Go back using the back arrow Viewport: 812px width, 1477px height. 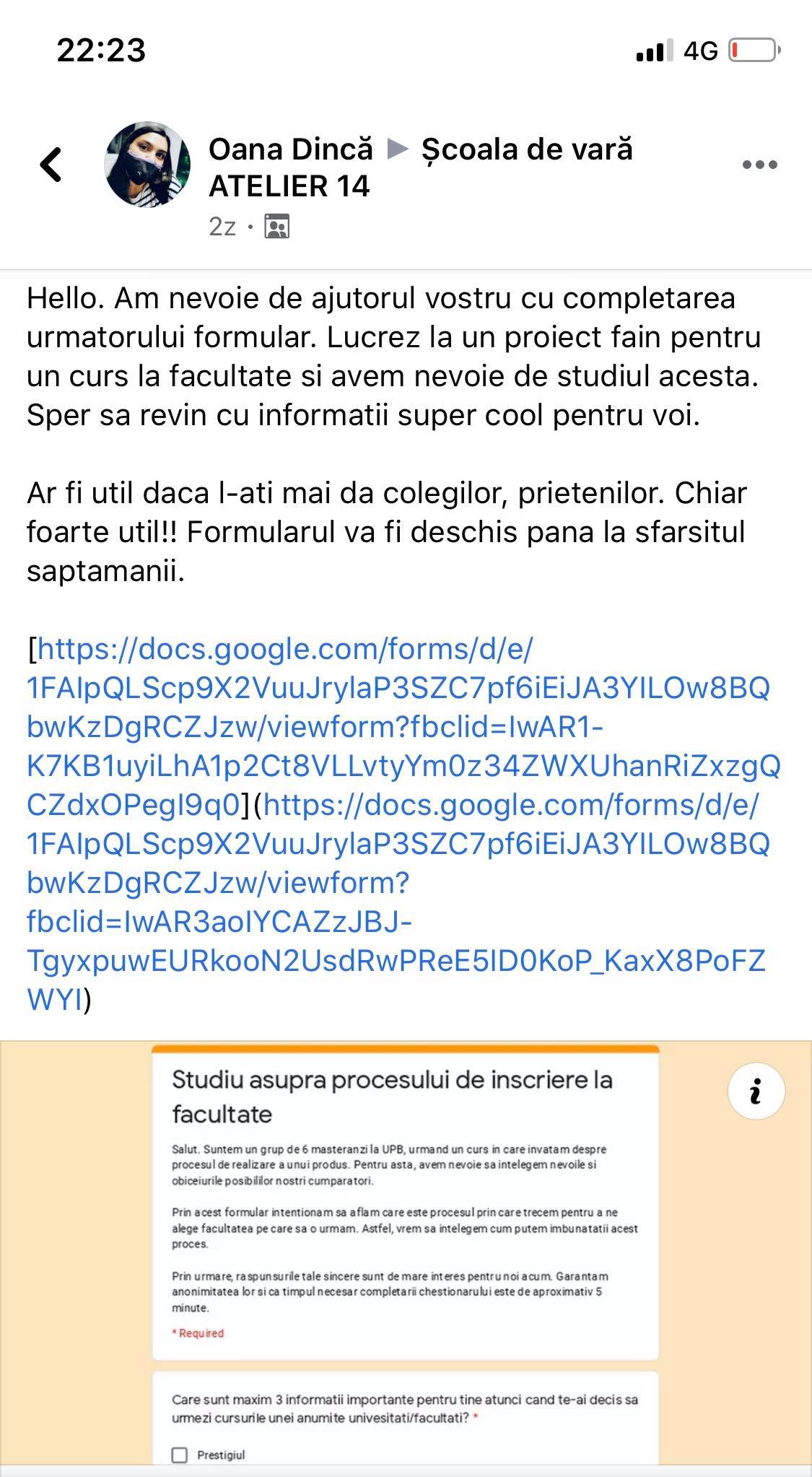click(51, 165)
